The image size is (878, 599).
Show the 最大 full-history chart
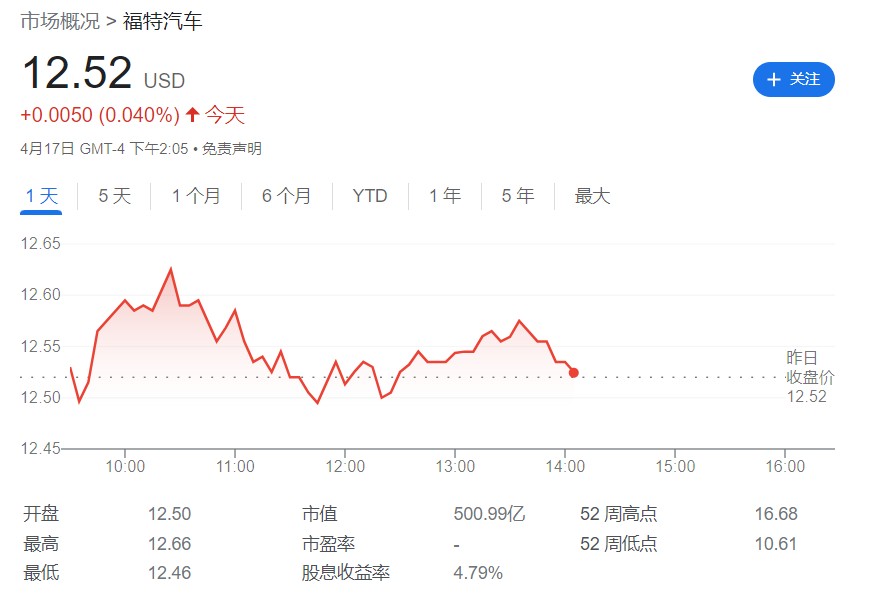pos(592,196)
